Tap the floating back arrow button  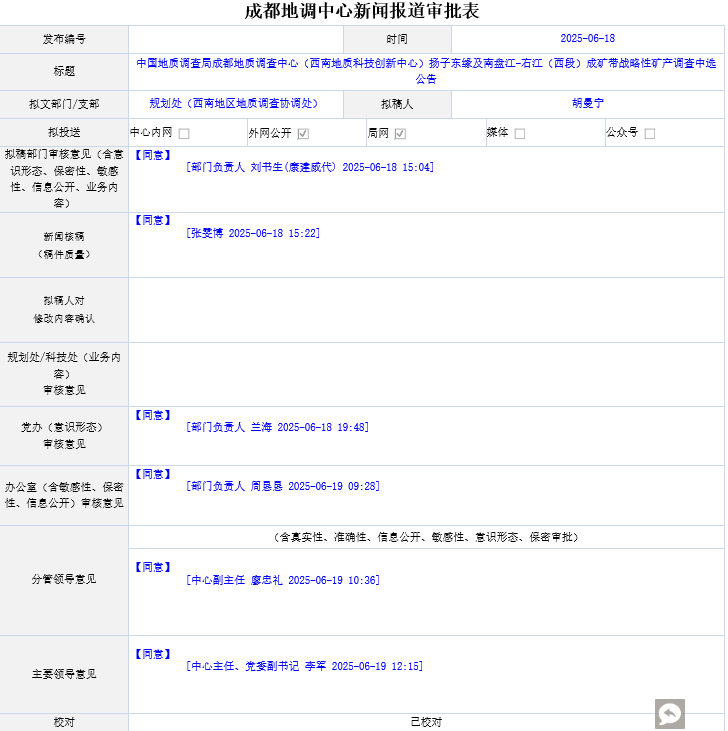[670, 713]
